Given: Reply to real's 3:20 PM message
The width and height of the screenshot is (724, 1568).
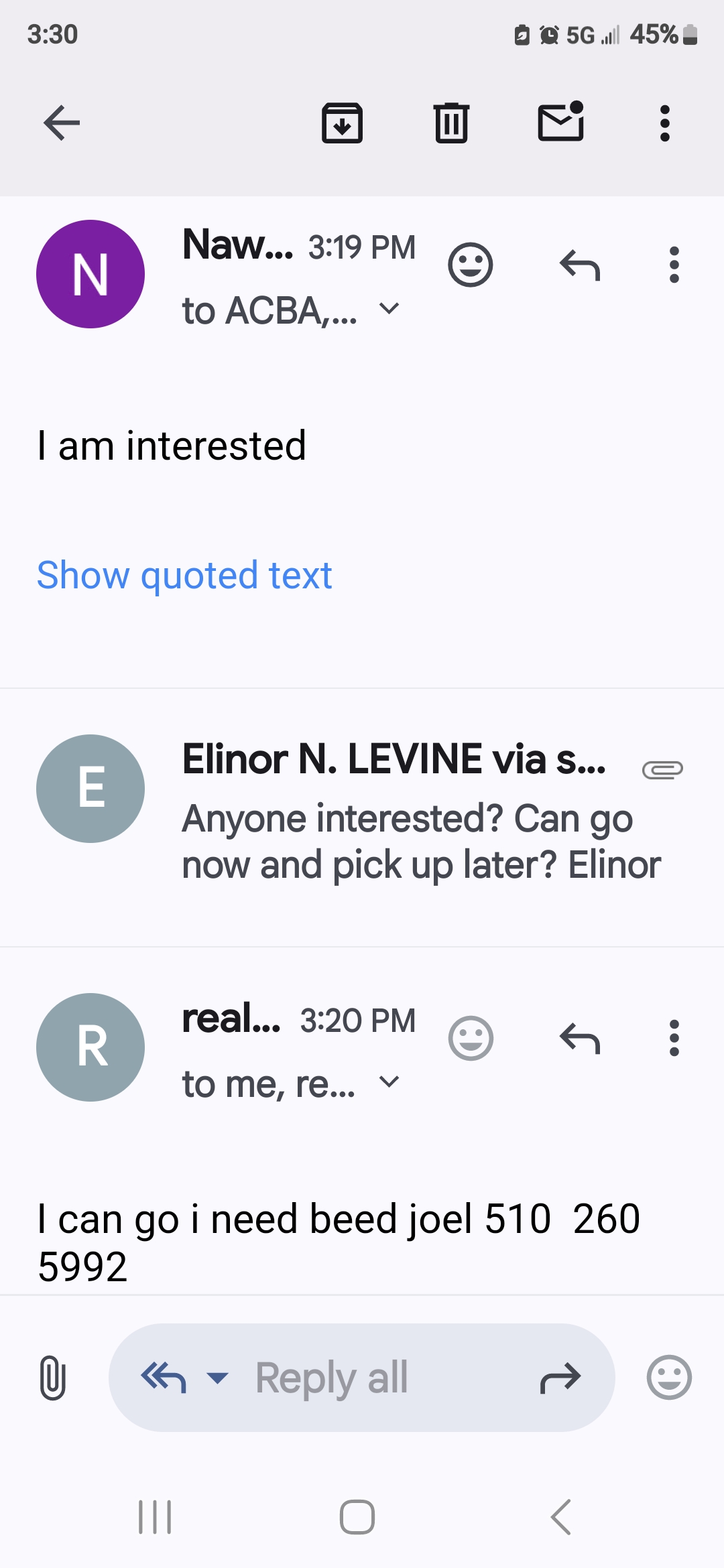Looking at the screenshot, I should pos(580,1039).
